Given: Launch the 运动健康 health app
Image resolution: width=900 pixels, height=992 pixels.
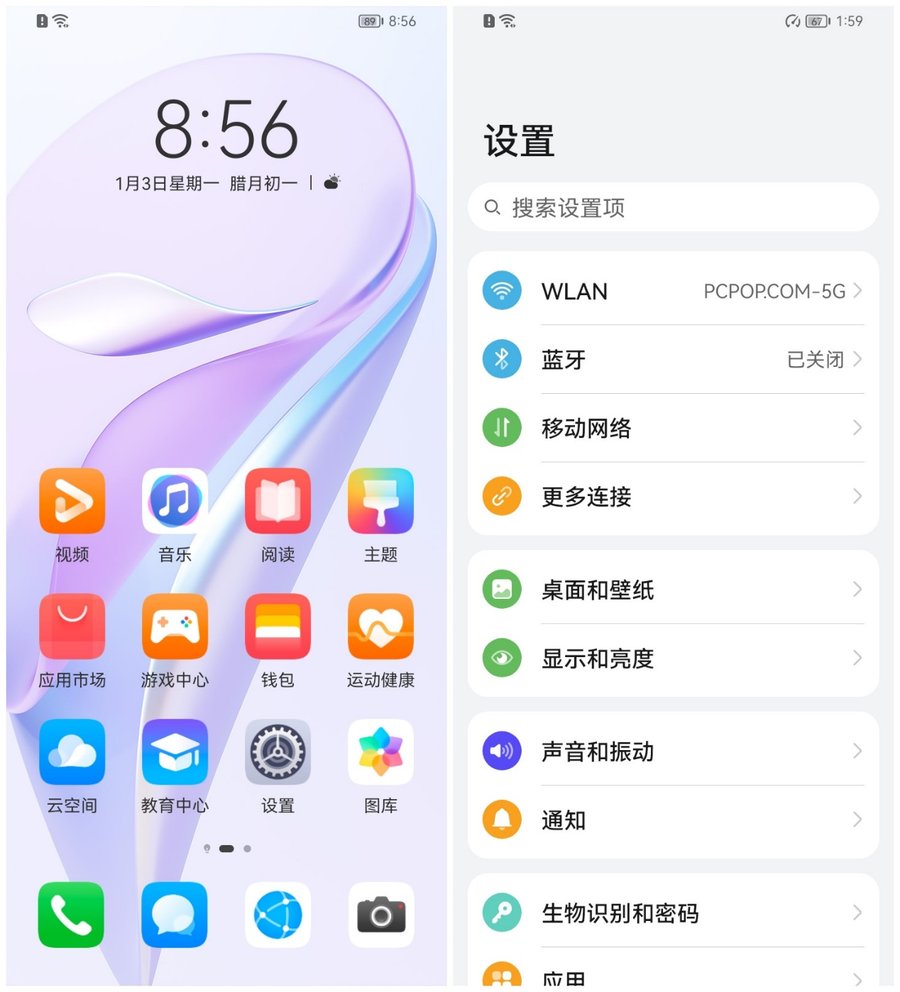Looking at the screenshot, I should click(x=381, y=627).
